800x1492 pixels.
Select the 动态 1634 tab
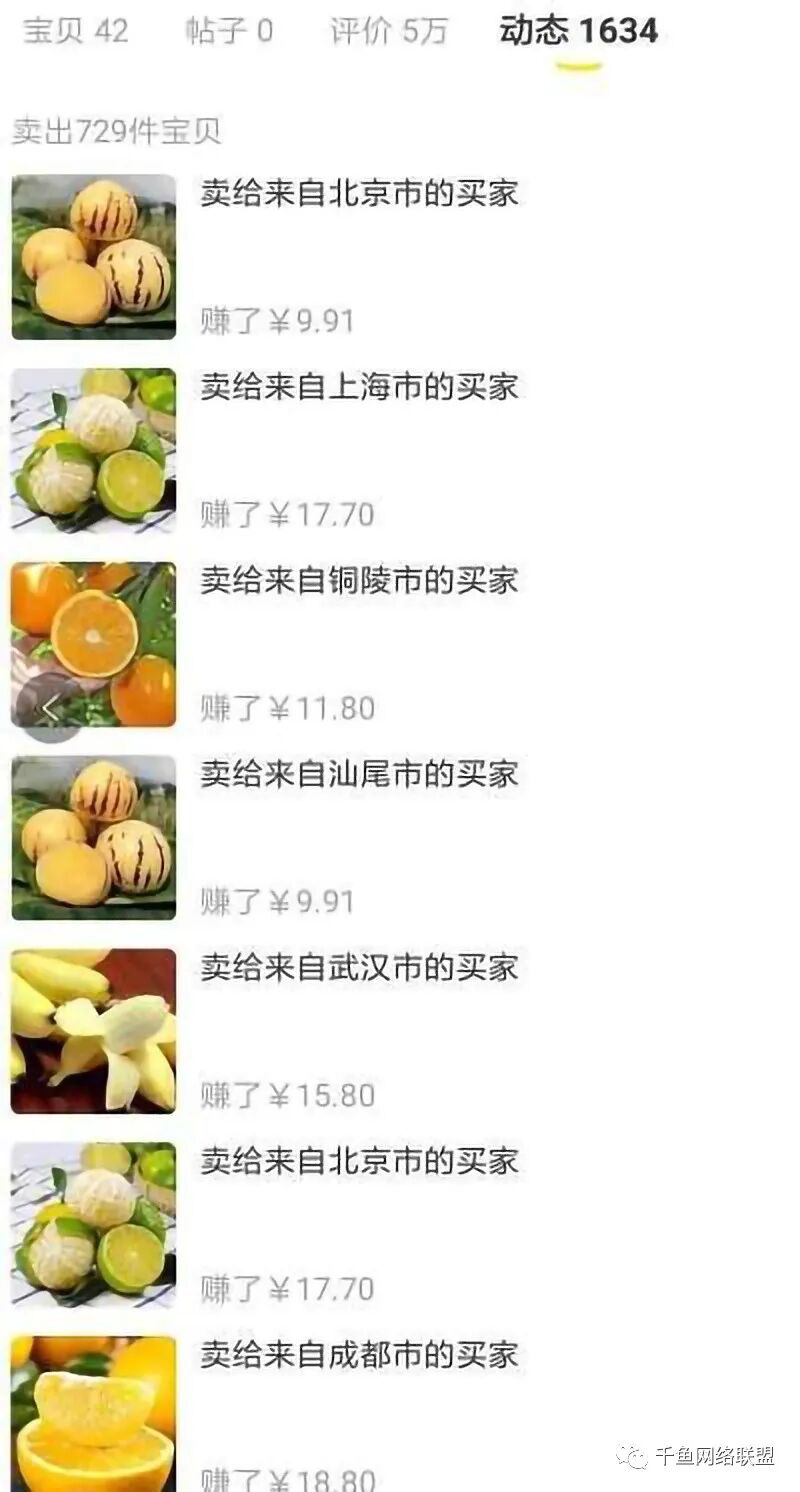point(578,31)
